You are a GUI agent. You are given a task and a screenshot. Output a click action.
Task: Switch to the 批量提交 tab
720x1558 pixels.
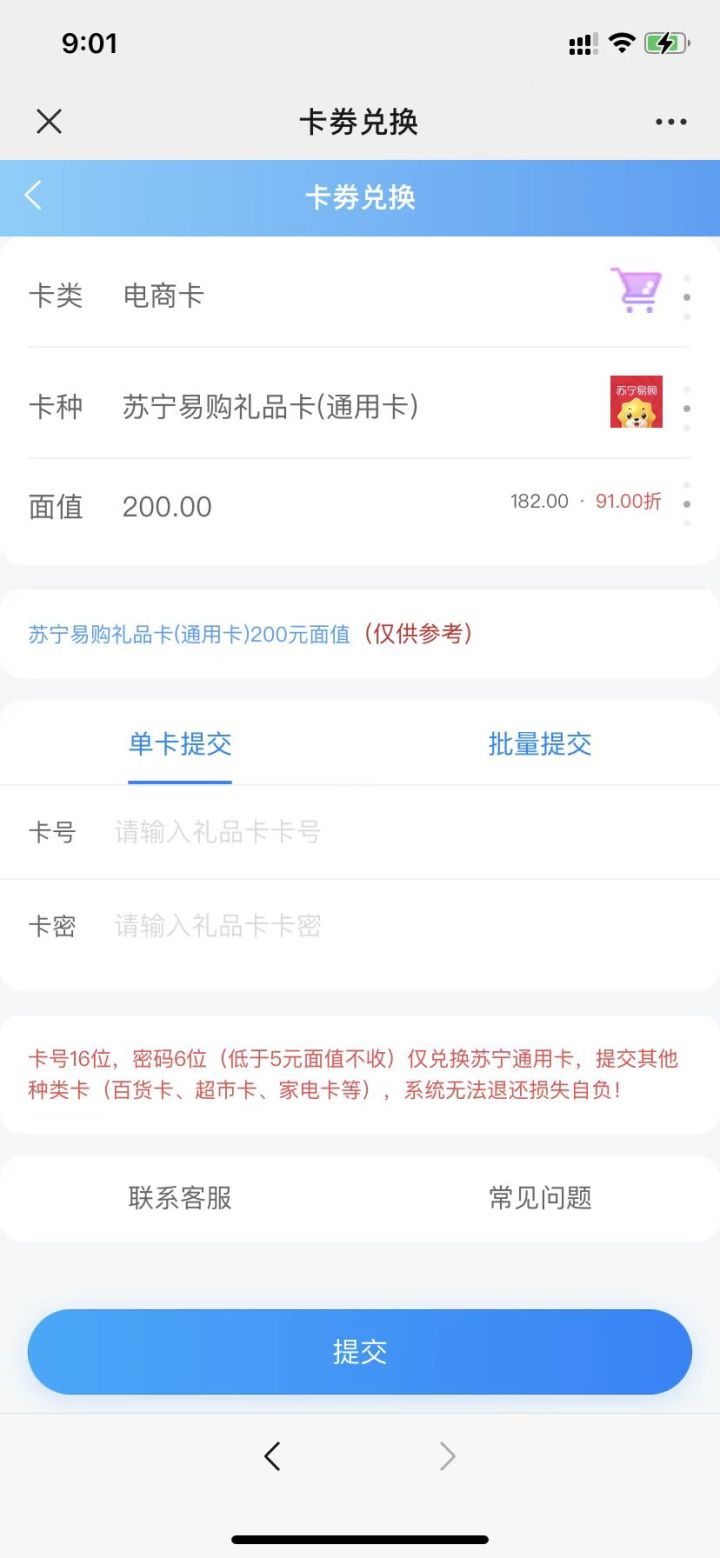(539, 744)
